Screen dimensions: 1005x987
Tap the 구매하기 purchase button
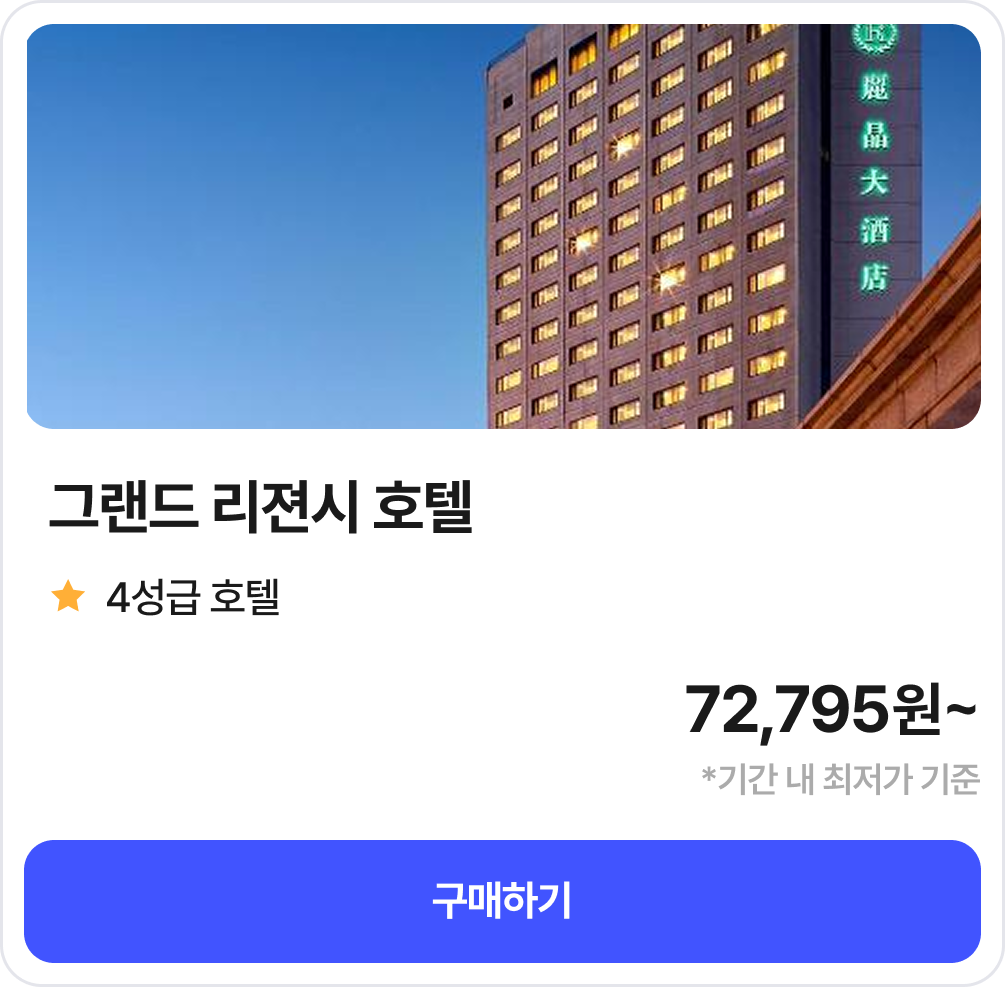[502, 901]
